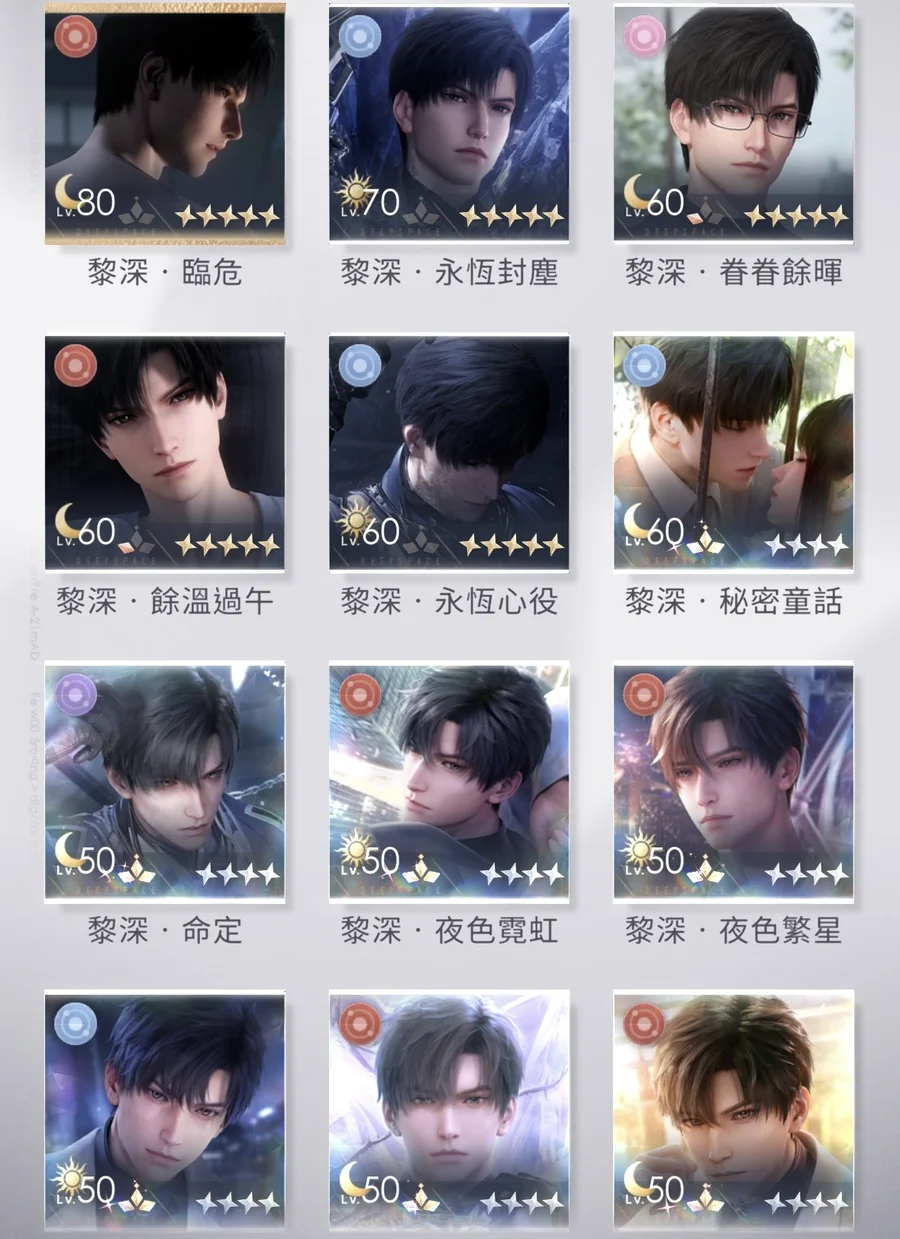Screen dimensions: 900x1239
Task: View the 黎深・眷眷餘暉 card
Action: (733, 123)
